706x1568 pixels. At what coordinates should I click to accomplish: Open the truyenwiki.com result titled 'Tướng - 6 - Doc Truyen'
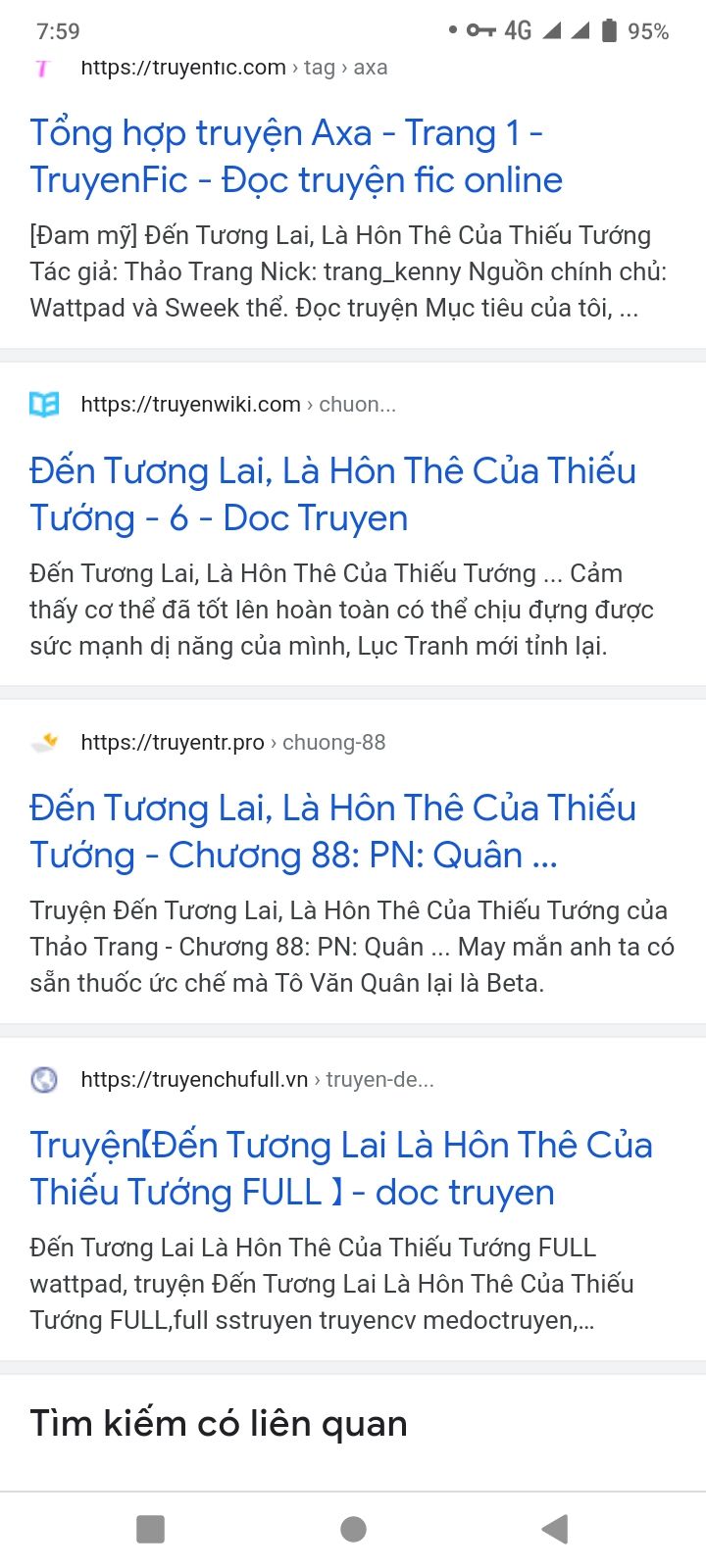pyautogui.click(x=331, y=494)
